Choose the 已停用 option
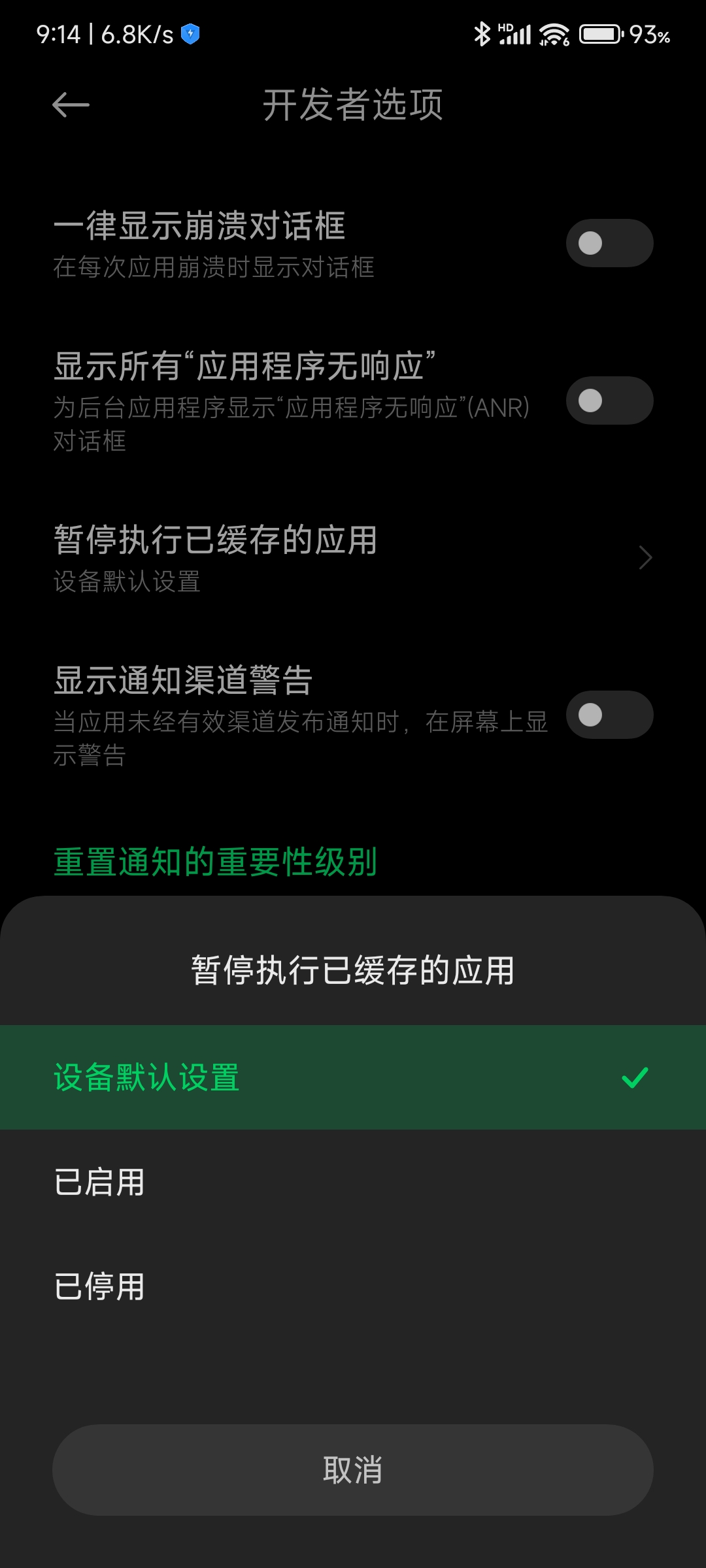Image resolution: width=706 pixels, height=1568 pixels. [x=353, y=1286]
